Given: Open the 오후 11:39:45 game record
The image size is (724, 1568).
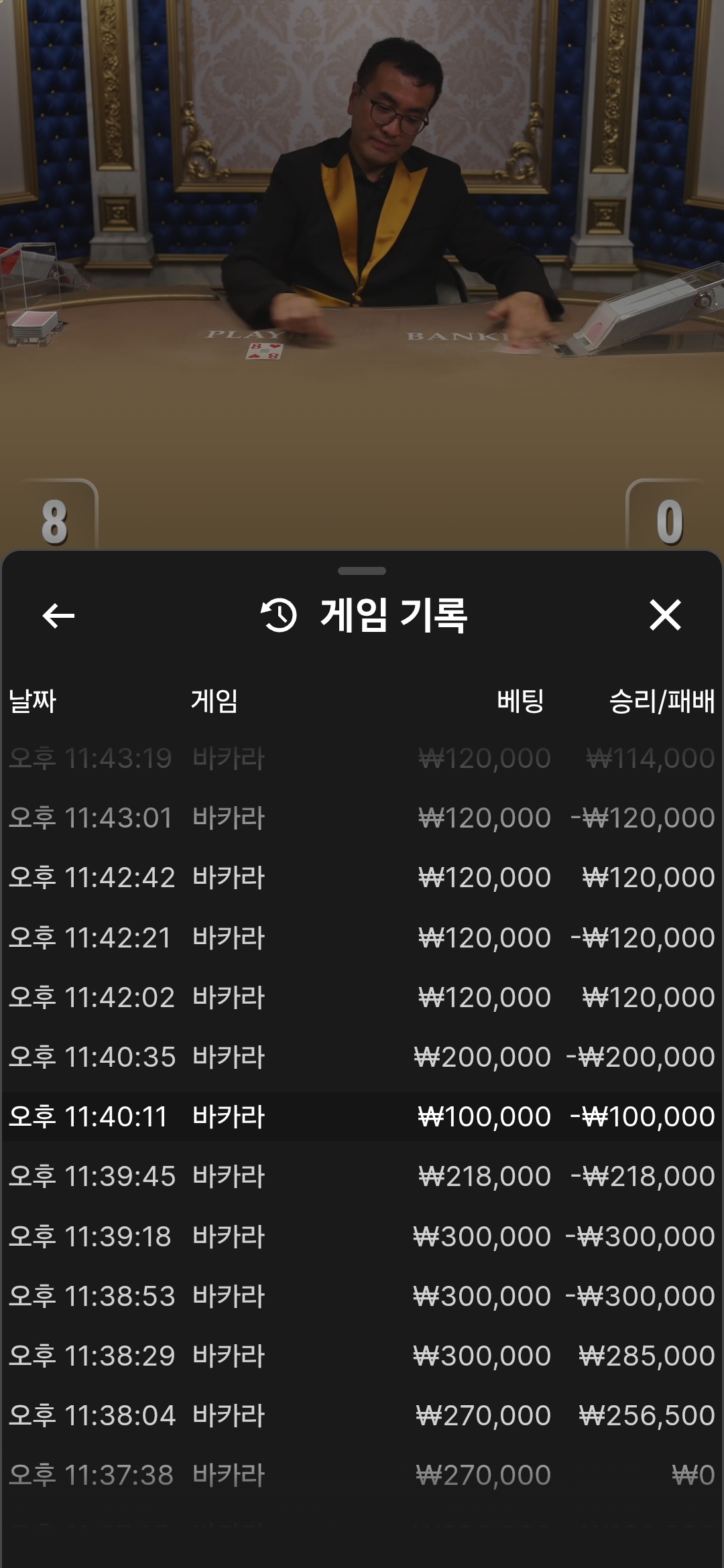Looking at the screenshot, I should click(362, 1176).
